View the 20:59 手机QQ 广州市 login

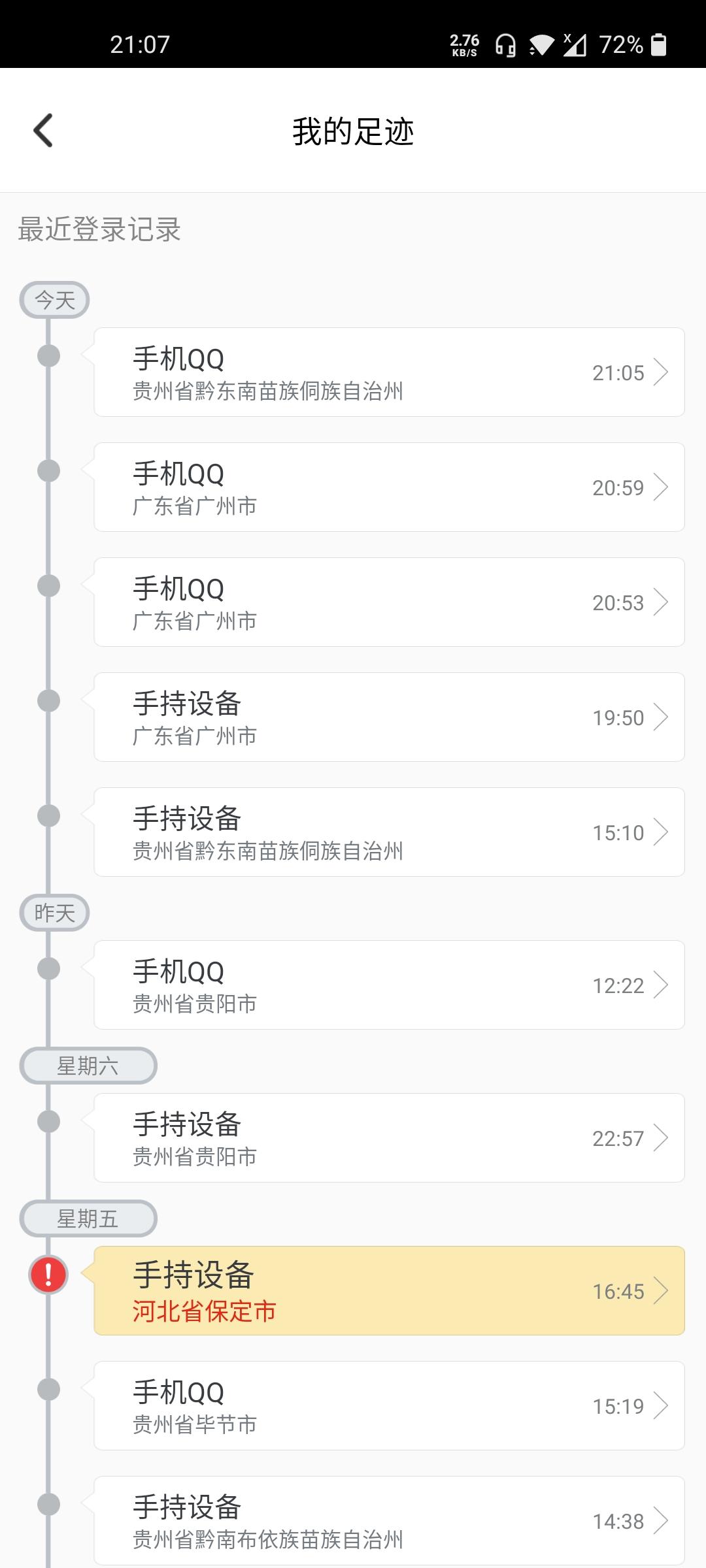point(389,487)
